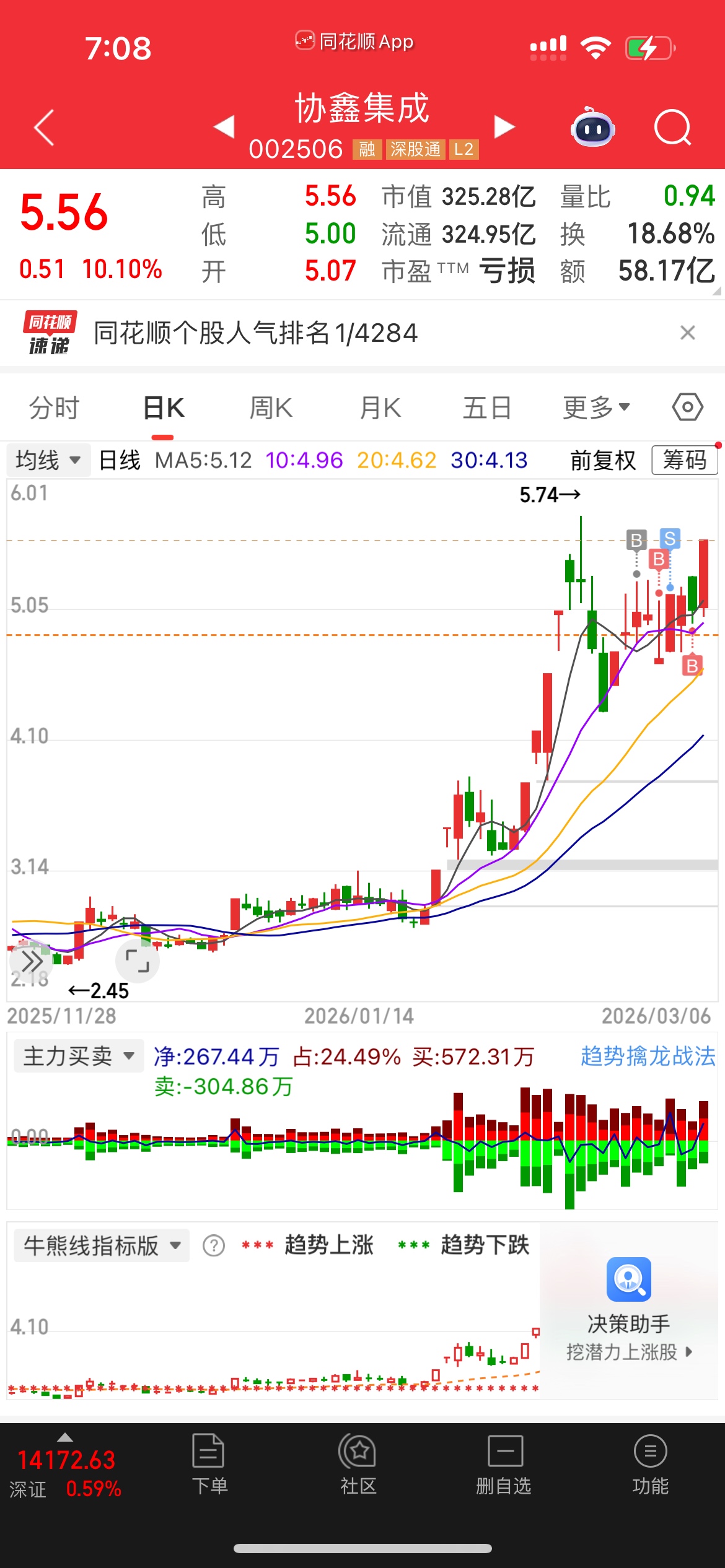The height and width of the screenshot is (1568, 725).
Task: Switch to the previous stock with left triangle
Action: point(224,126)
